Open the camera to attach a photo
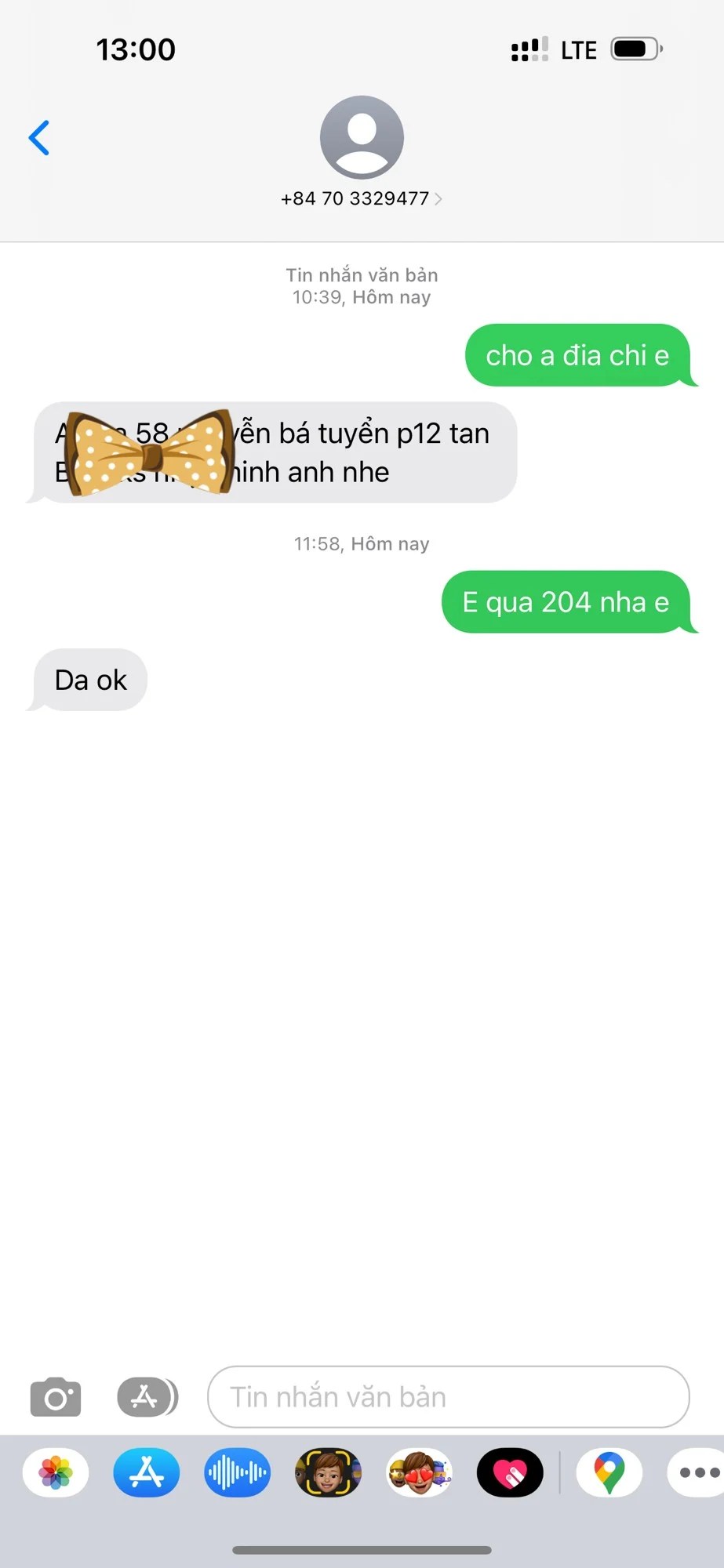This screenshot has width=724, height=1568. 56,1397
